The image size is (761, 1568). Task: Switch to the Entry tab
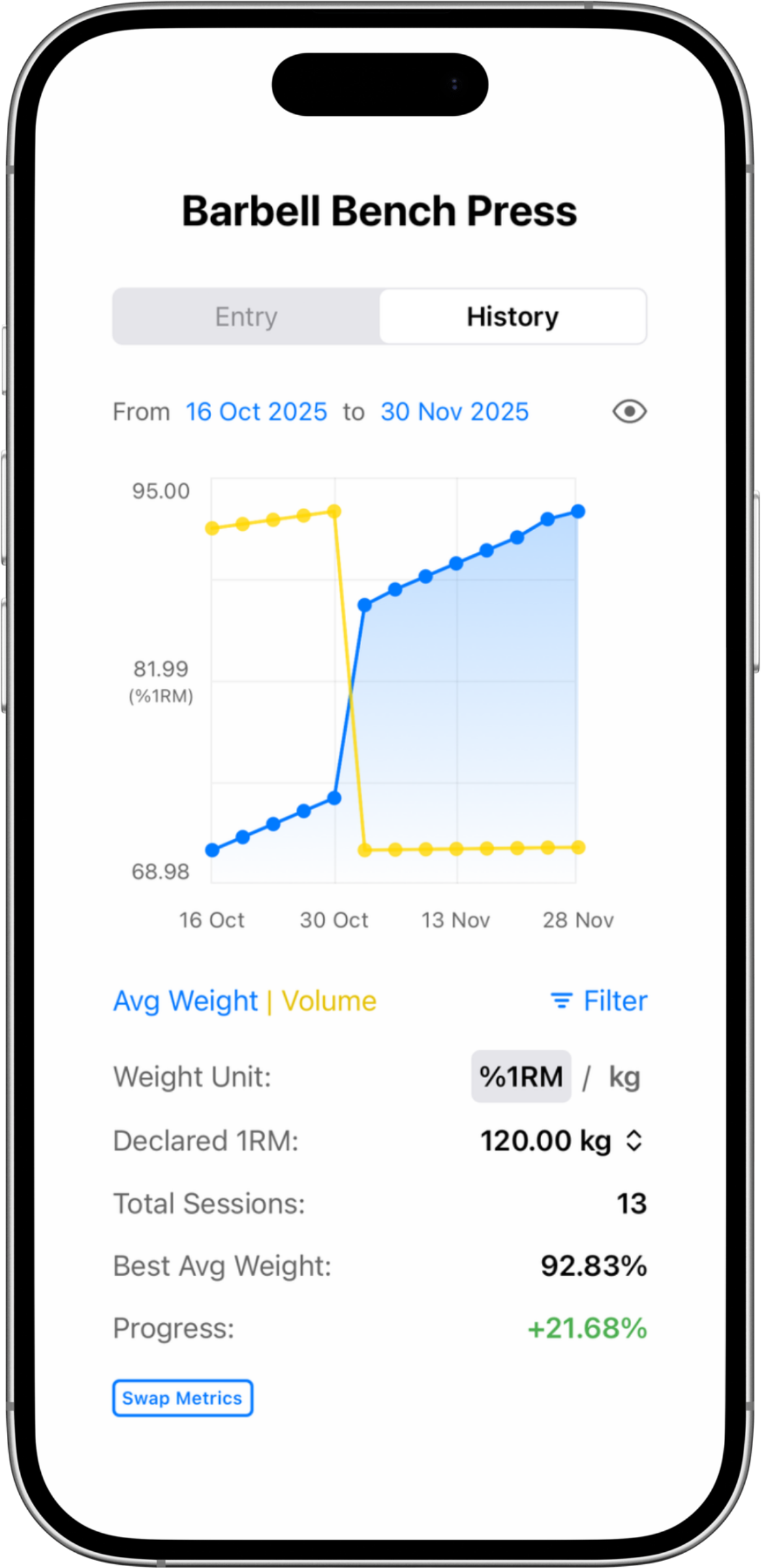click(246, 316)
